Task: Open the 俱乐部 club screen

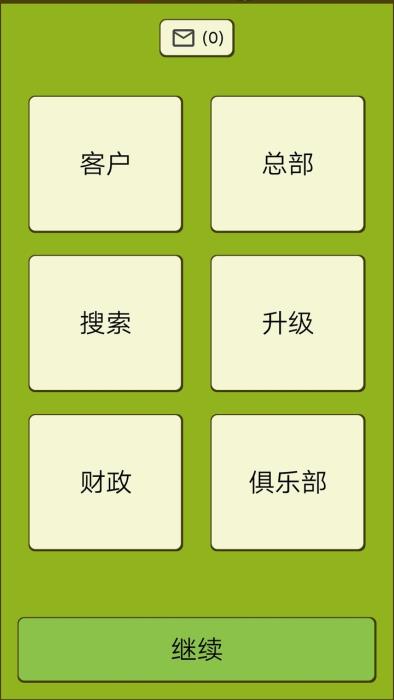Action: (288, 483)
